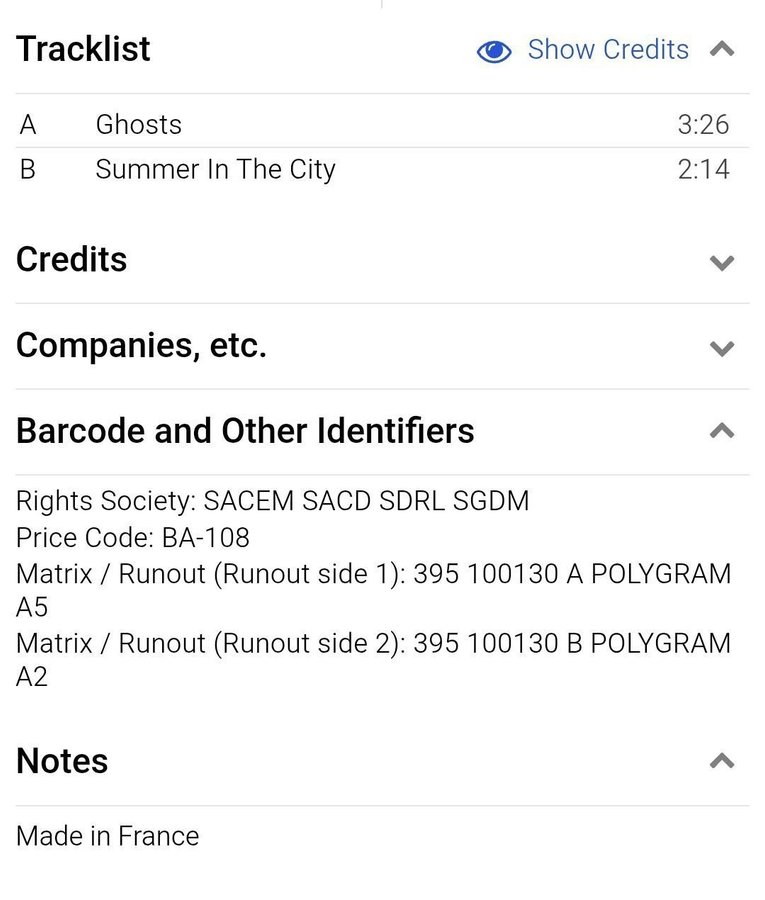Collapse Barcode and Other Identifiers section

click(x=722, y=431)
